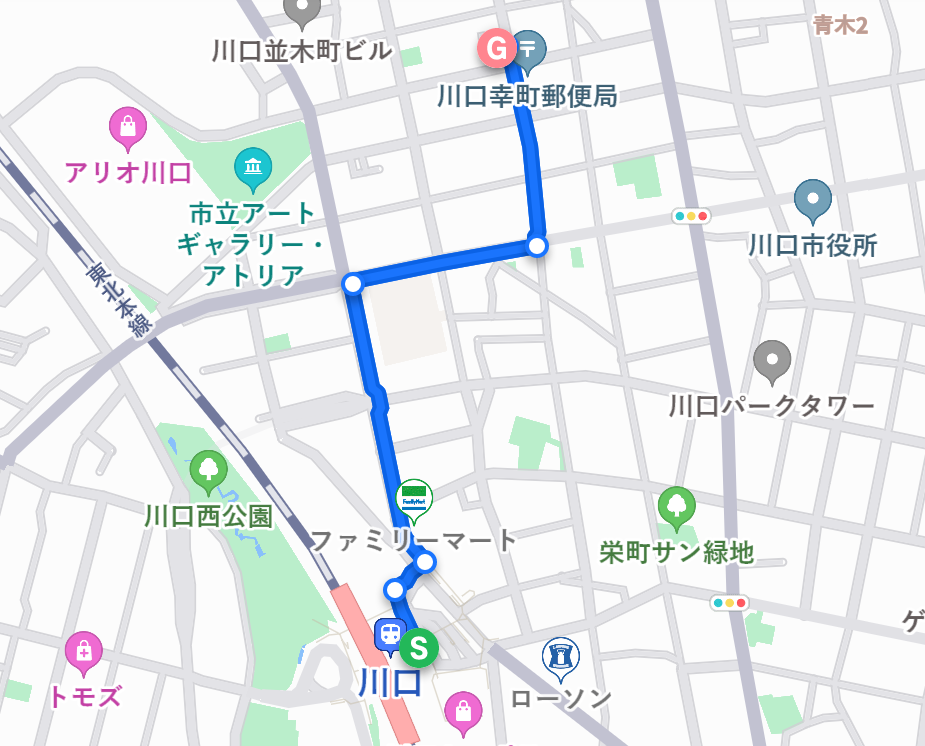
Task: Open the 市立アートギャラリー・アトリア museum pin
Action: [252, 168]
